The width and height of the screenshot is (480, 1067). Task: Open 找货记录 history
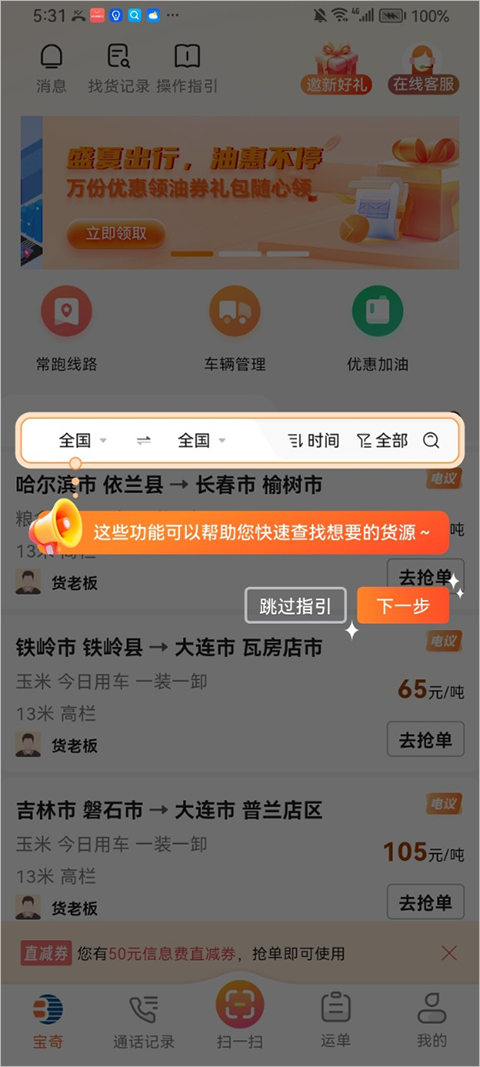pyautogui.click(x=119, y=68)
